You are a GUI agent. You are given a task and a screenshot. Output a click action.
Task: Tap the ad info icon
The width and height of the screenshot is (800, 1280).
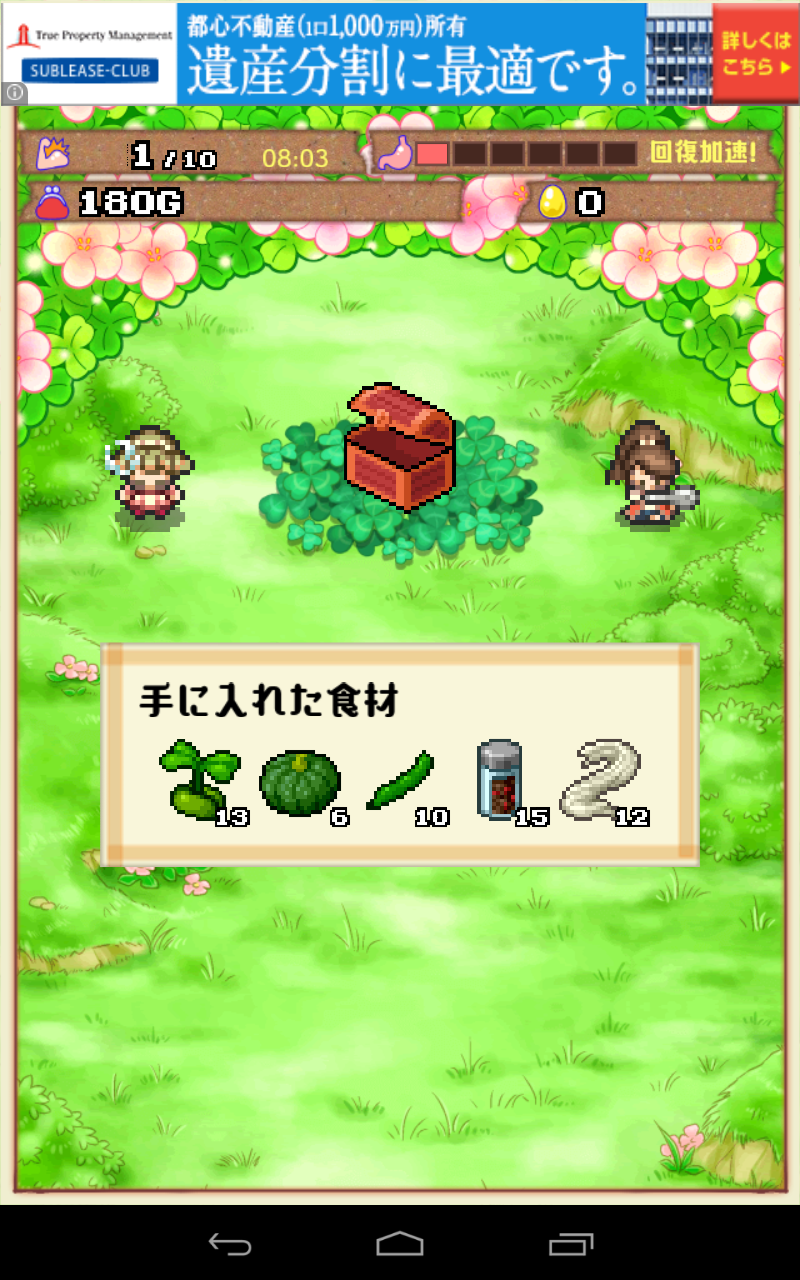(x=14, y=93)
